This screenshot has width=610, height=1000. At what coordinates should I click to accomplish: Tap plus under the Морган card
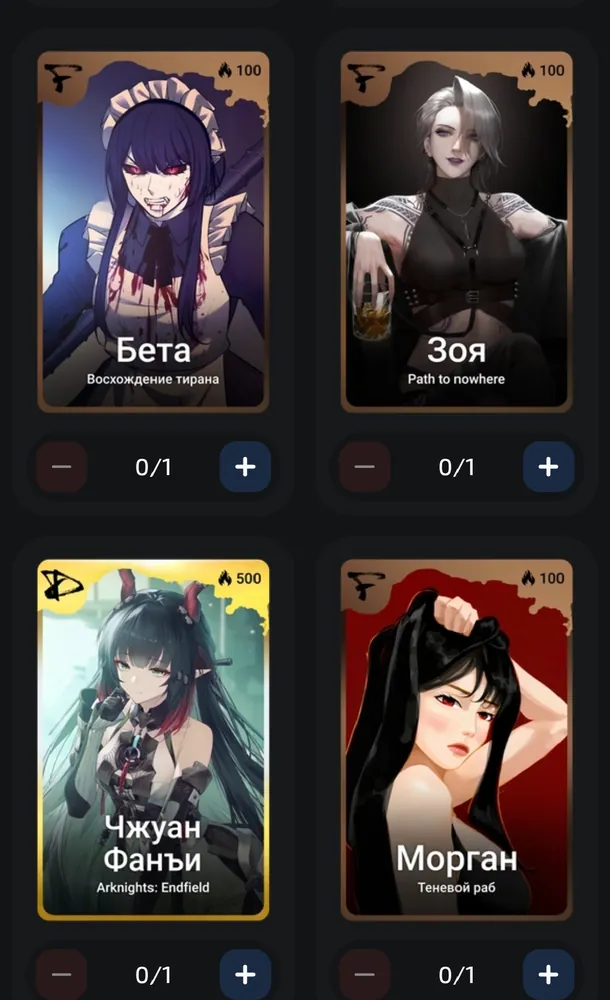pyautogui.click(x=548, y=974)
